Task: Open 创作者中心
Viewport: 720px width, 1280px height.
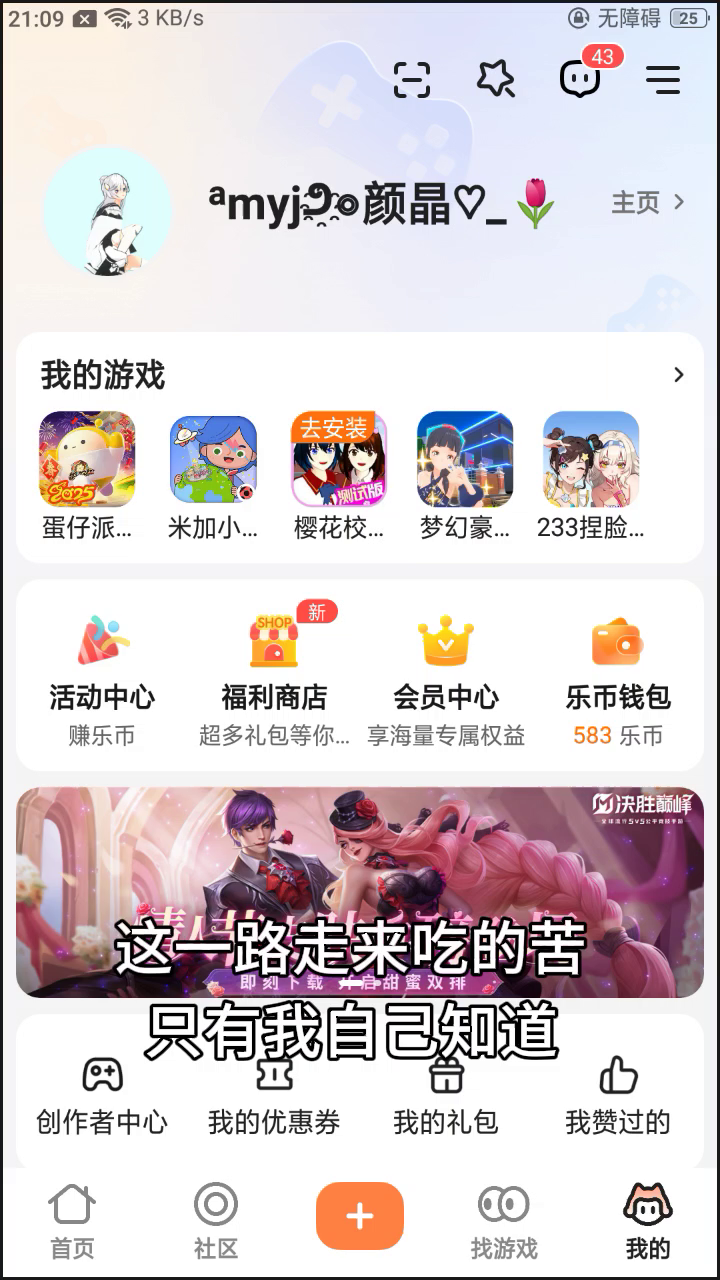Action: click(102, 1096)
